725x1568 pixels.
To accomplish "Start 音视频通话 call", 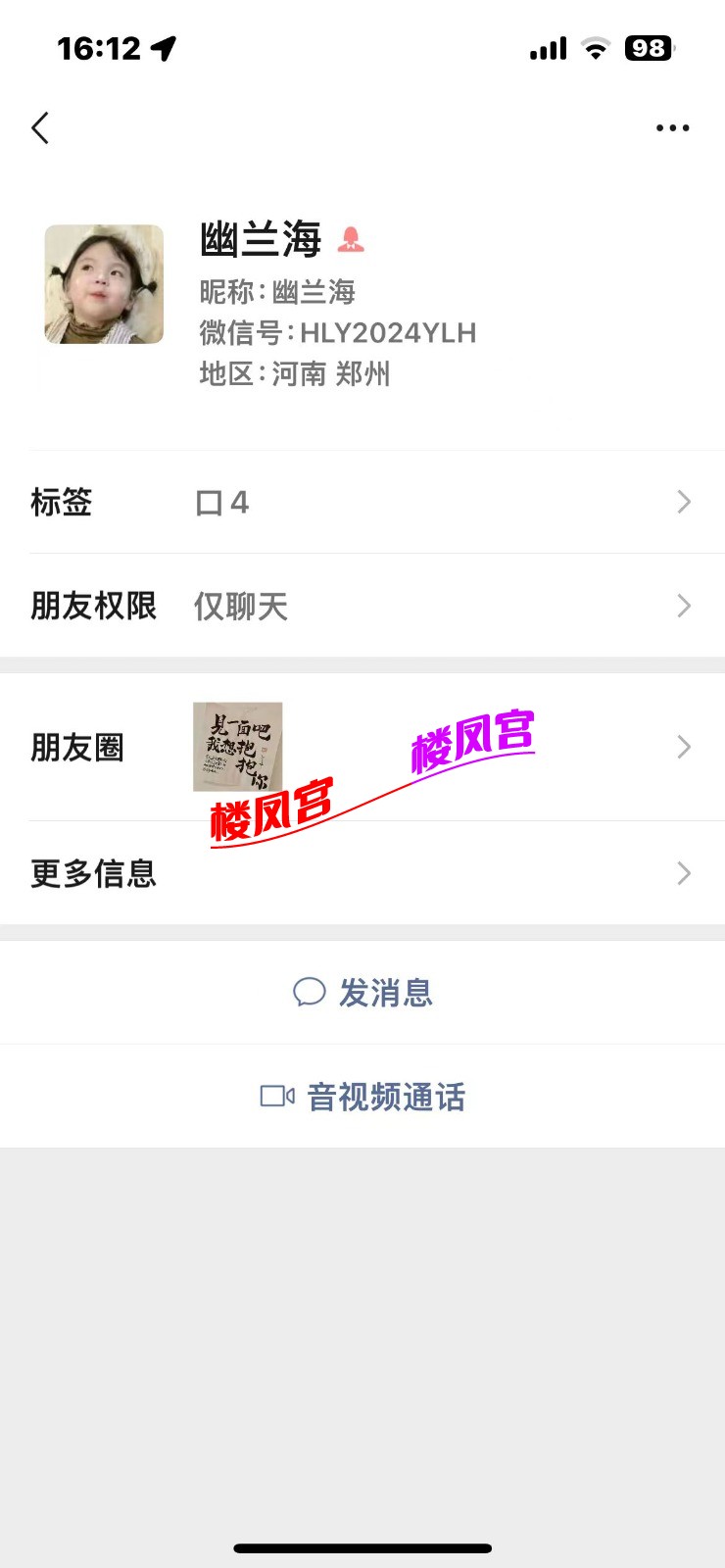I will click(362, 1097).
